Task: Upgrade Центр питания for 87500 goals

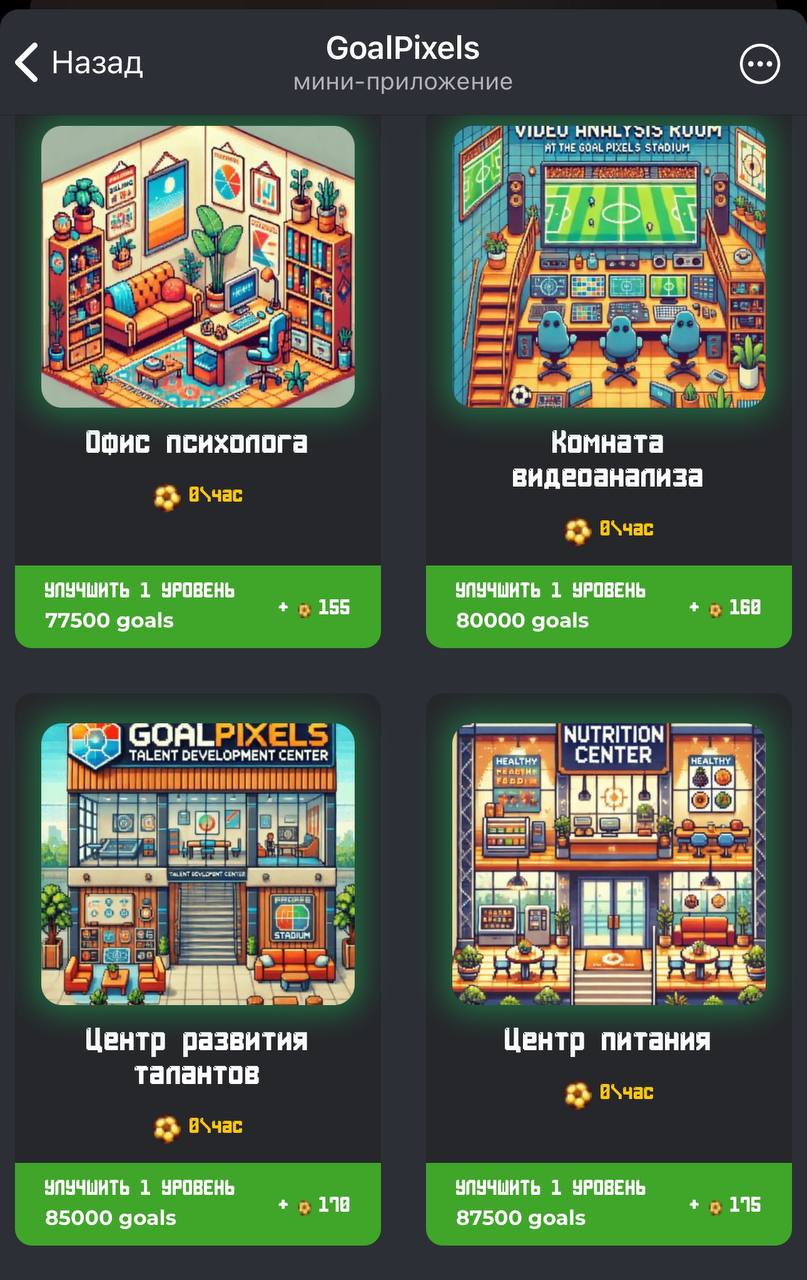Action: pyautogui.click(x=608, y=1203)
